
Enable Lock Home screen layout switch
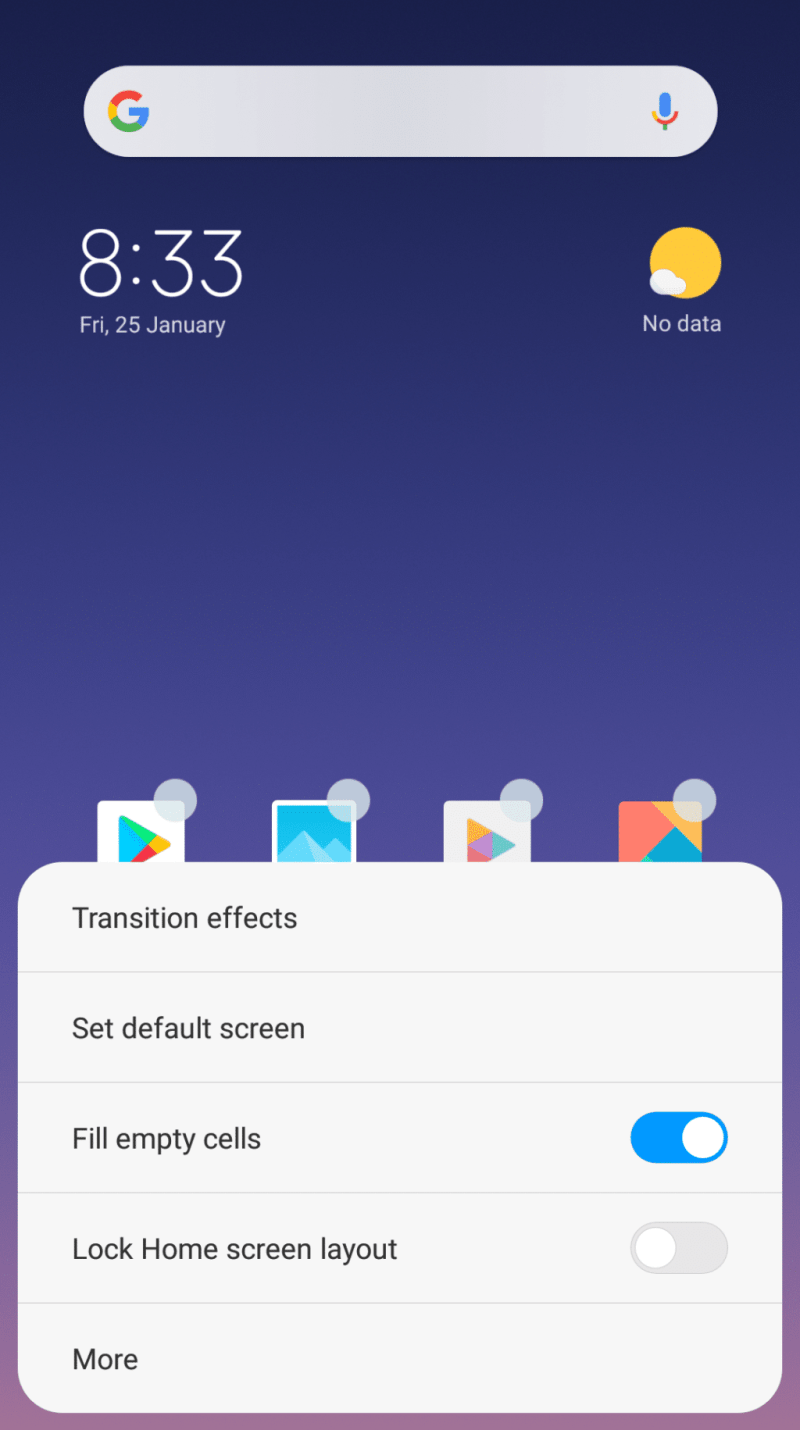click(678, 1248)
